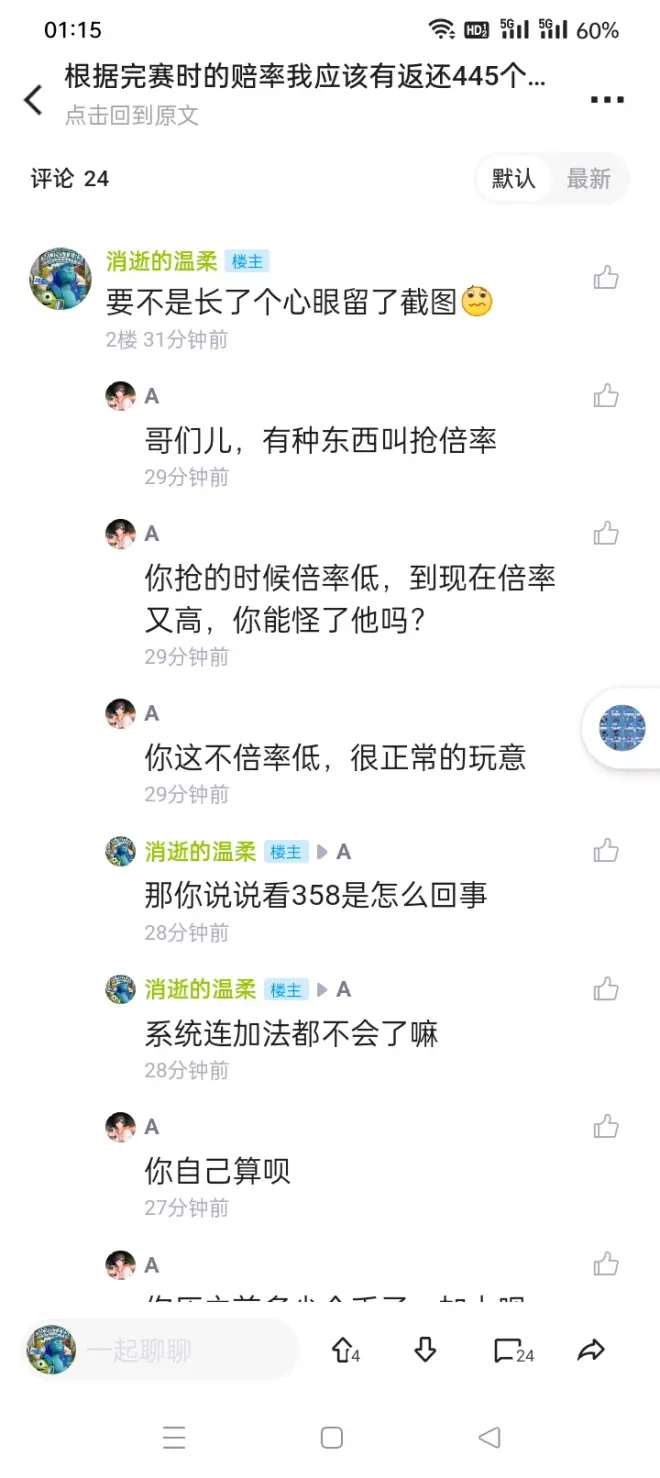Switch comment sorting to 最新

pos(588,179)
